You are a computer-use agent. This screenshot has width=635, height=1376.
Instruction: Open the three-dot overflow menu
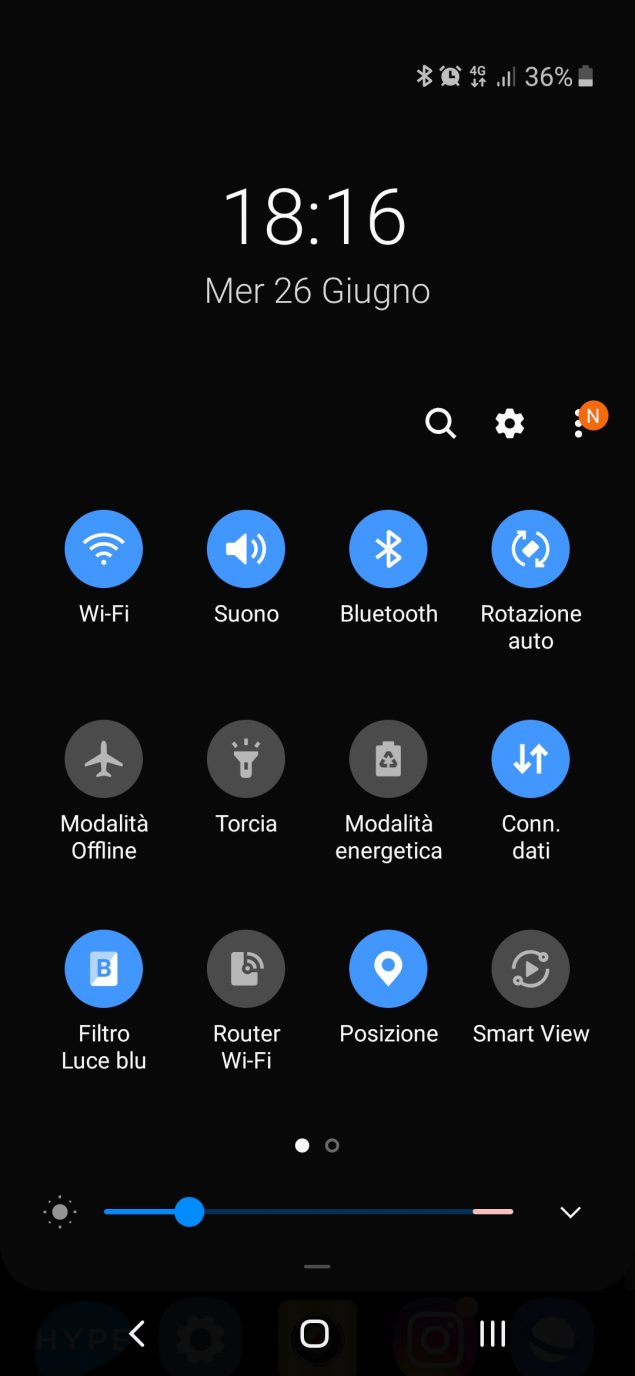point(579,424)
